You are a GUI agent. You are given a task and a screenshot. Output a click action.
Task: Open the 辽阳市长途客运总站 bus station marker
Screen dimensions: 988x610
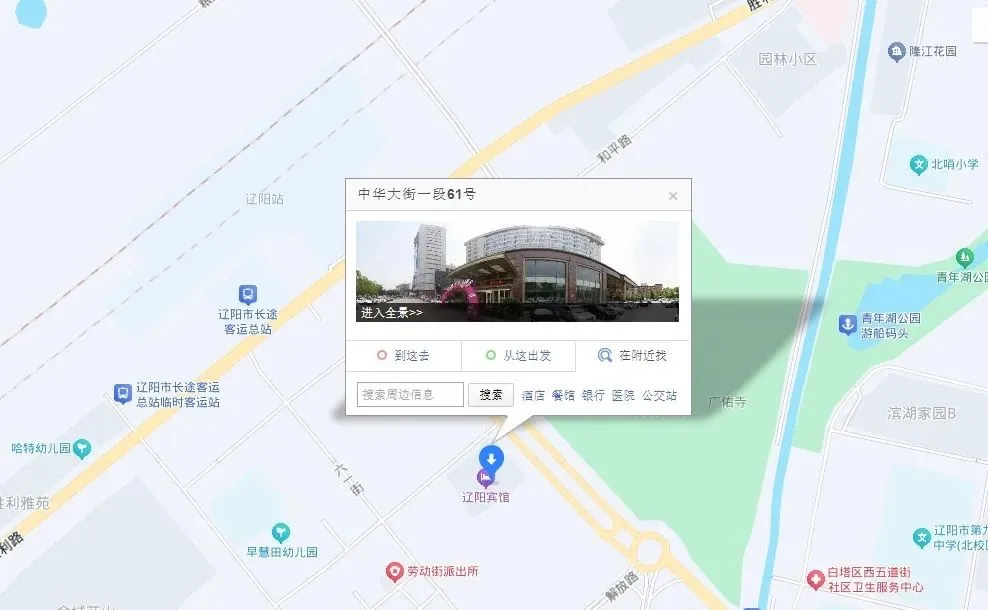[247, 294]
